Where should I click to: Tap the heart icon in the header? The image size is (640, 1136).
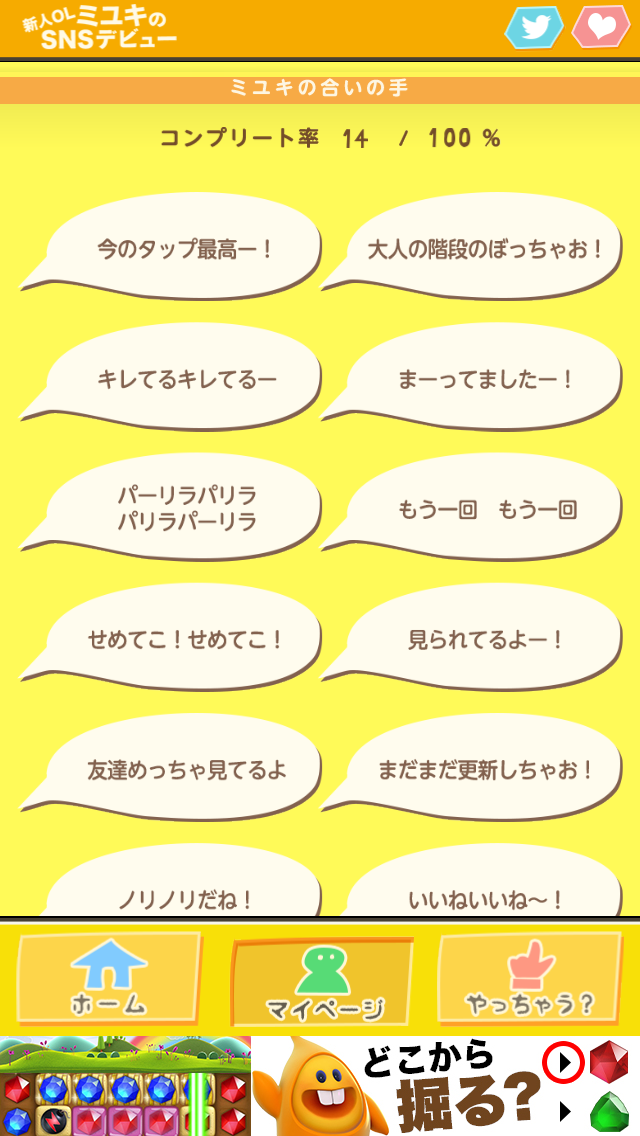click(x=600, y=28)
